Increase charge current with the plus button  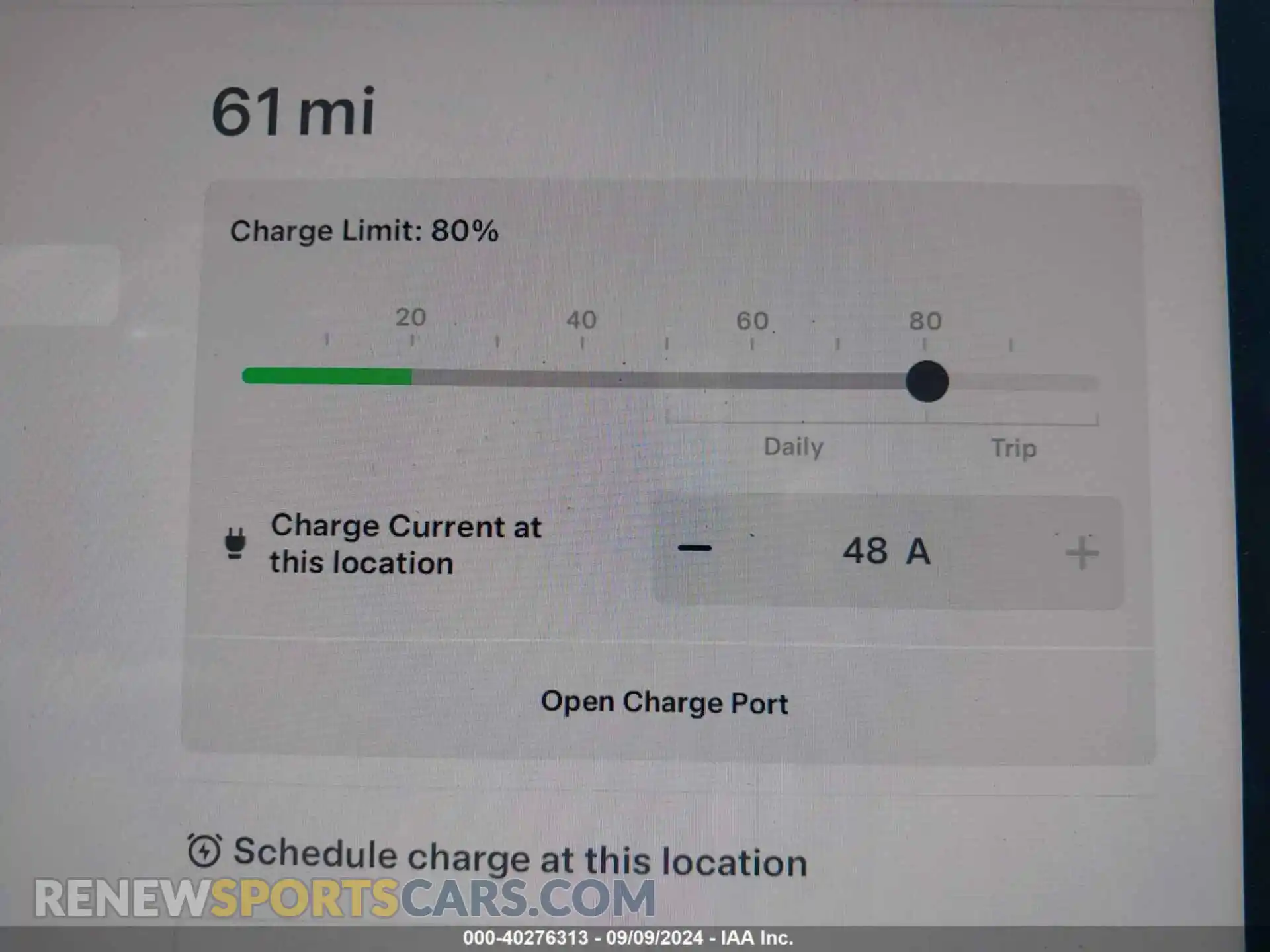(x=1082, y=553)
